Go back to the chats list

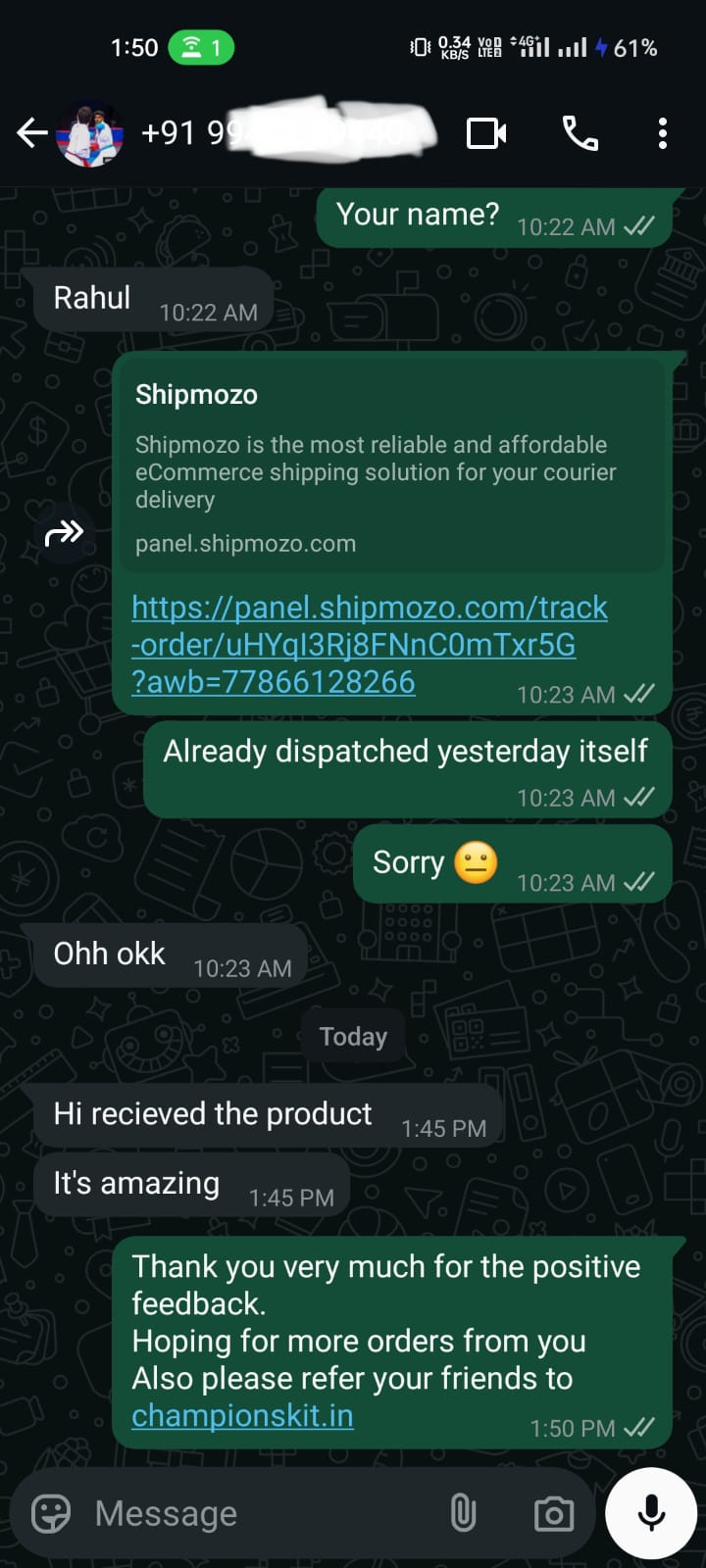pos(31,133)
